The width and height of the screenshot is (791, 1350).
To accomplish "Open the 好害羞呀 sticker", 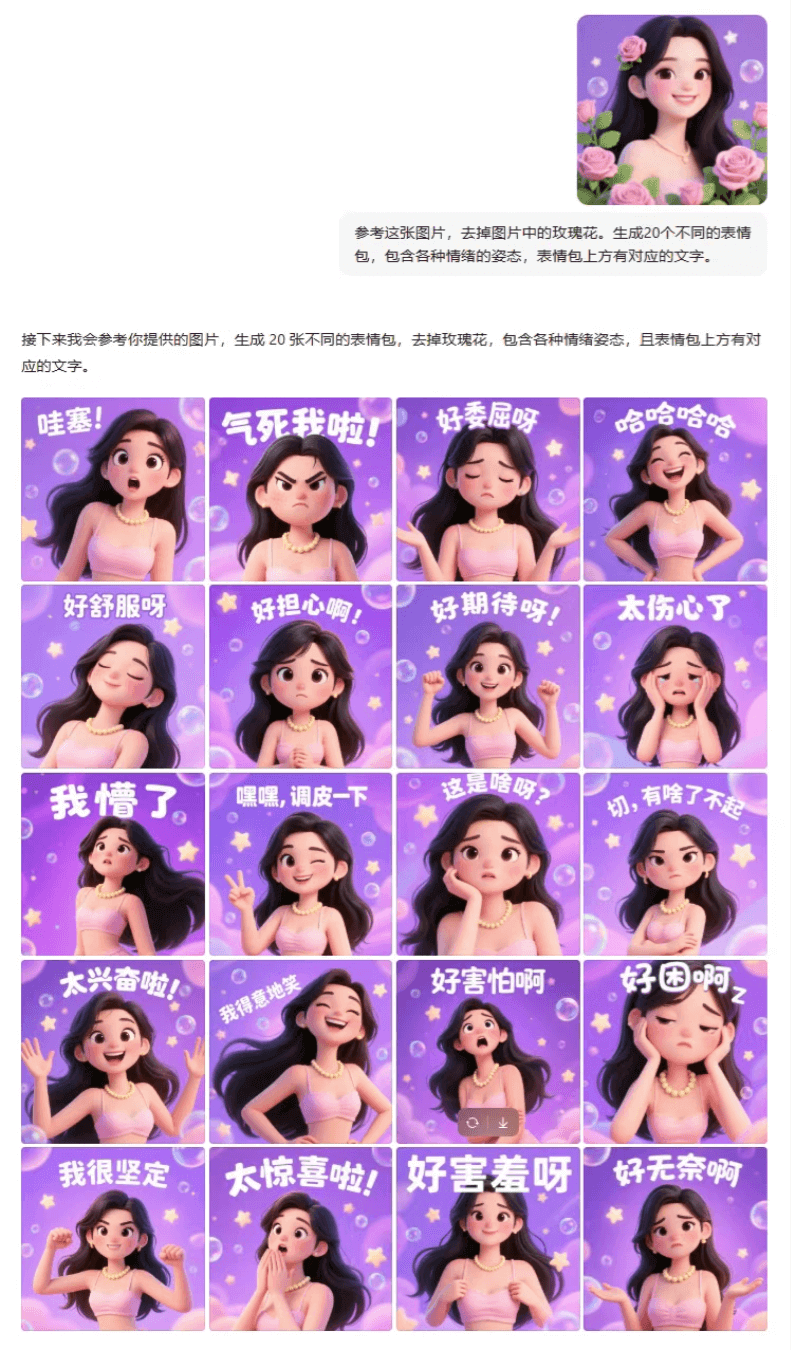I will 488,1239.
